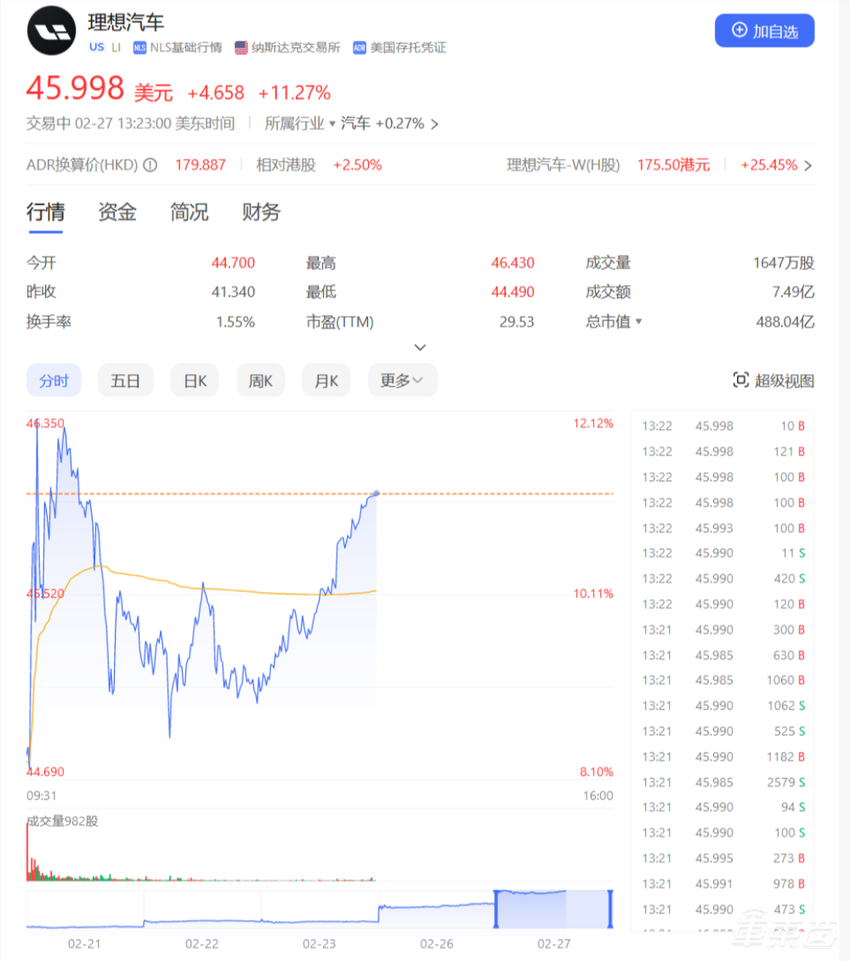Show info about ADR换算价(HKD)
The width and height of the screenshot is (850, 961).
point(150,165)
